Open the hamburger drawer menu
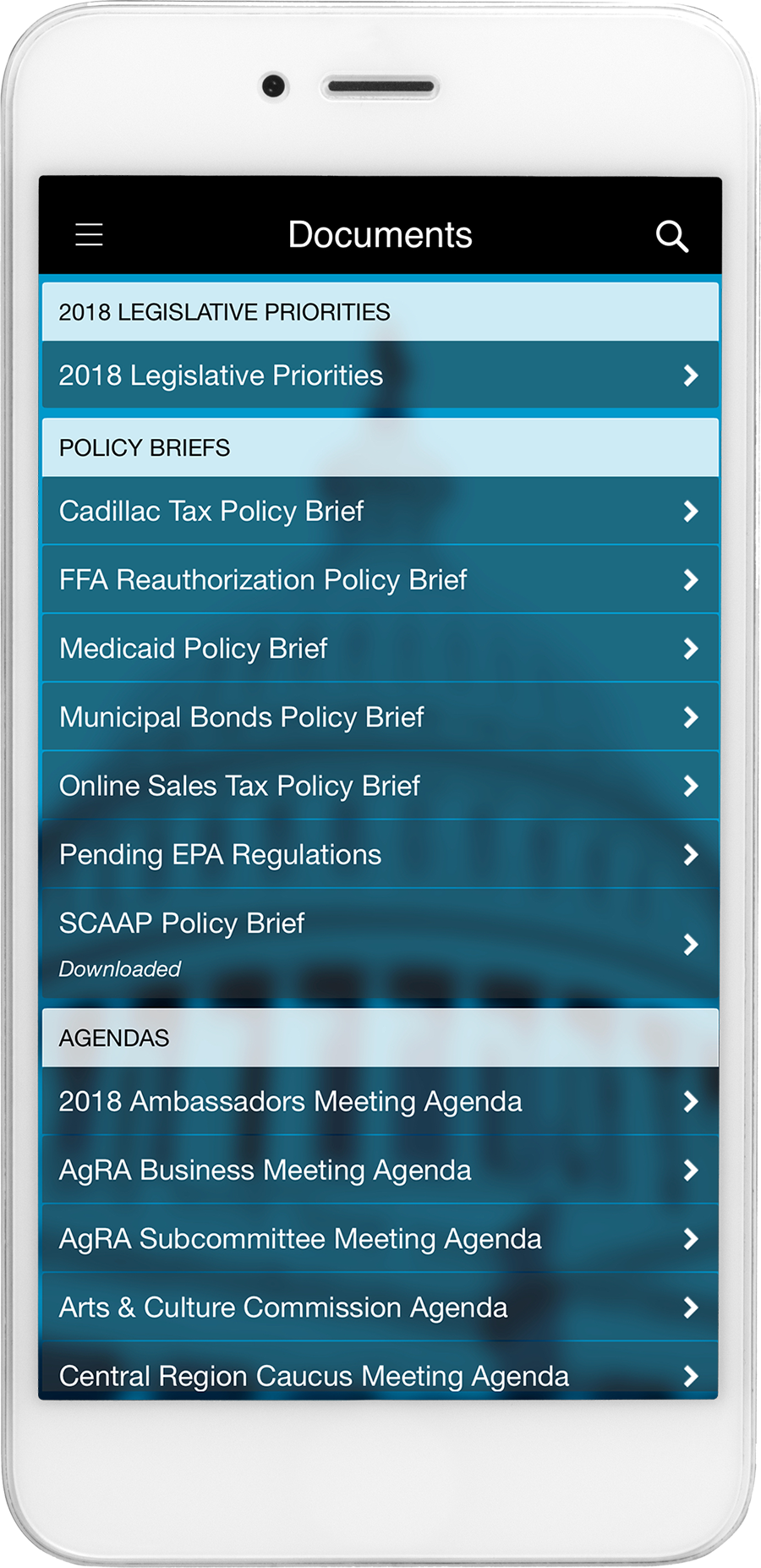Screen dimensions: 761x1568 tap(89, 234)
